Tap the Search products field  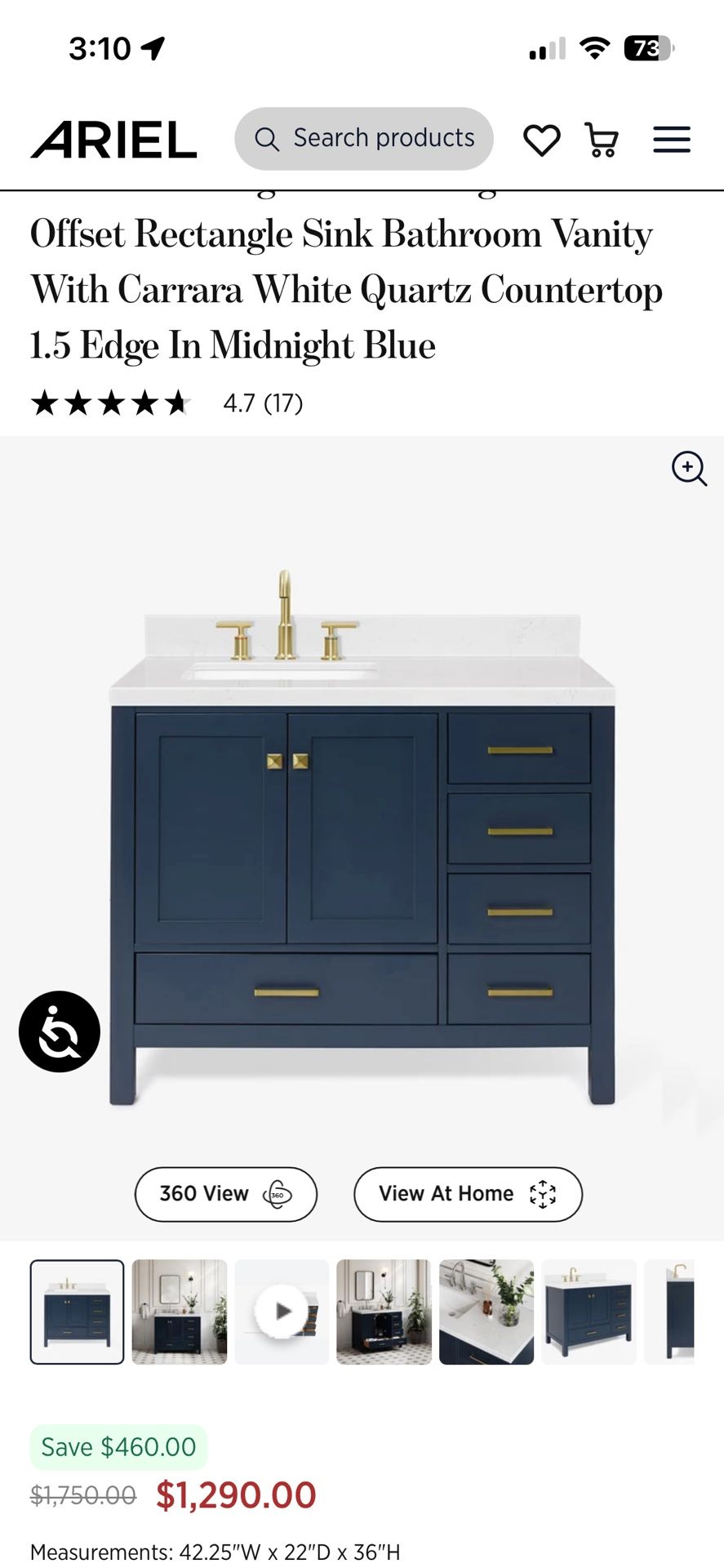(x=364, y=139)
